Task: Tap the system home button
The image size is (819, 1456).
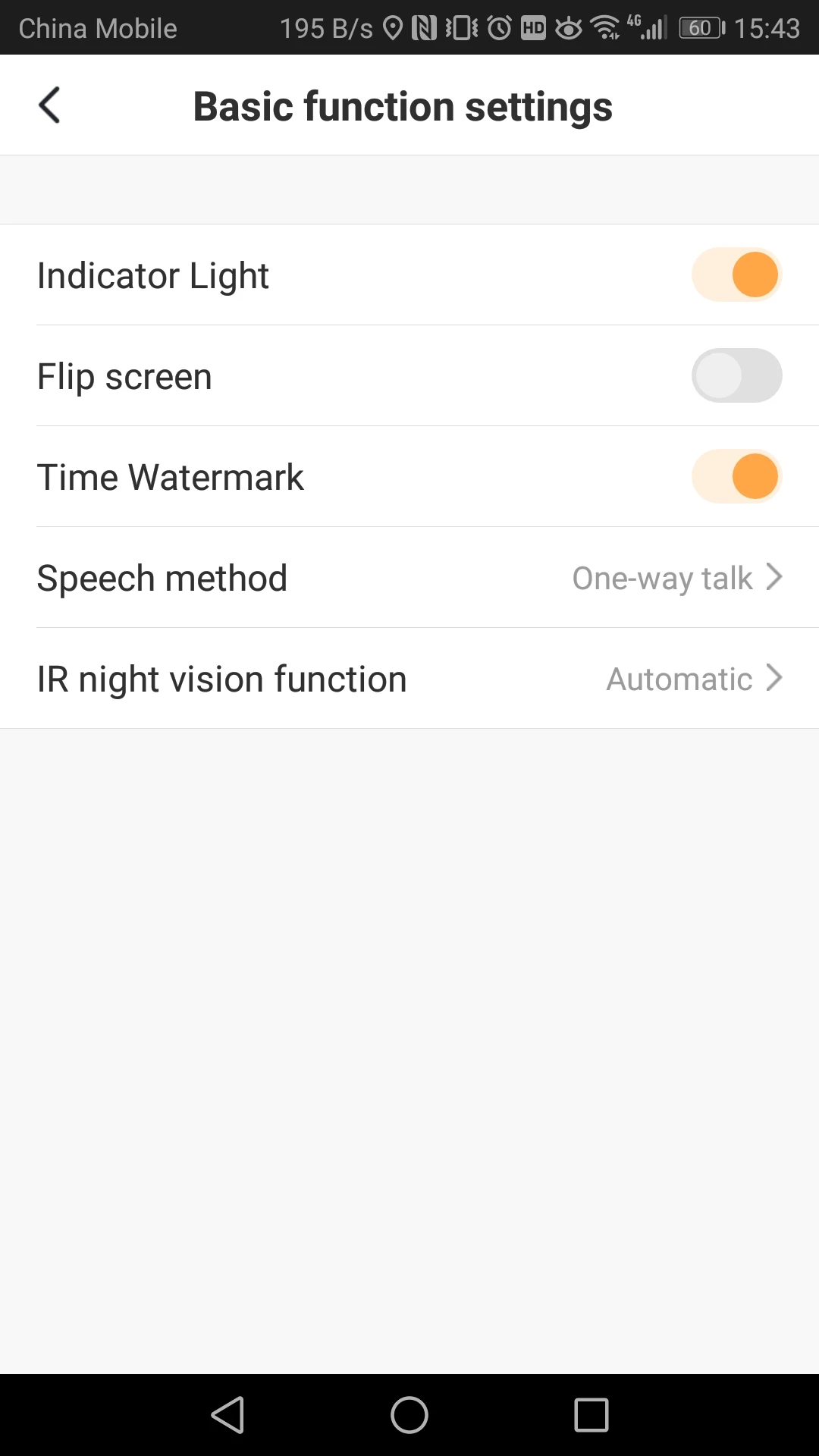Action: [409, 1415]
